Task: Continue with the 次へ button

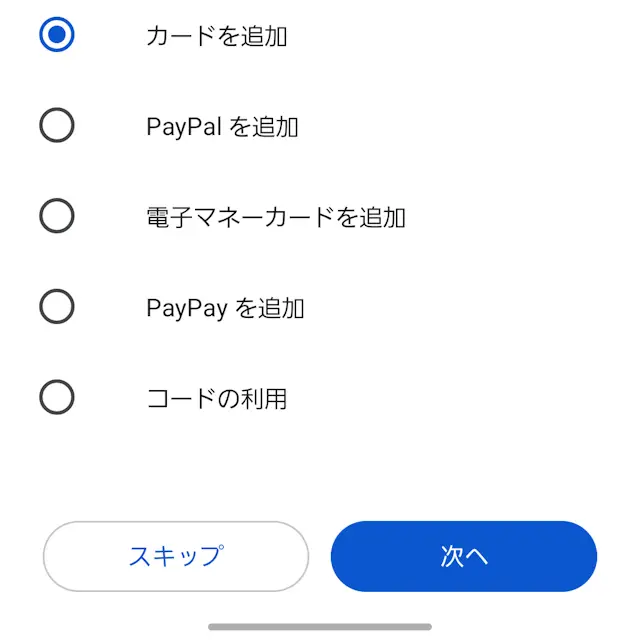Action: coord(464,556)
